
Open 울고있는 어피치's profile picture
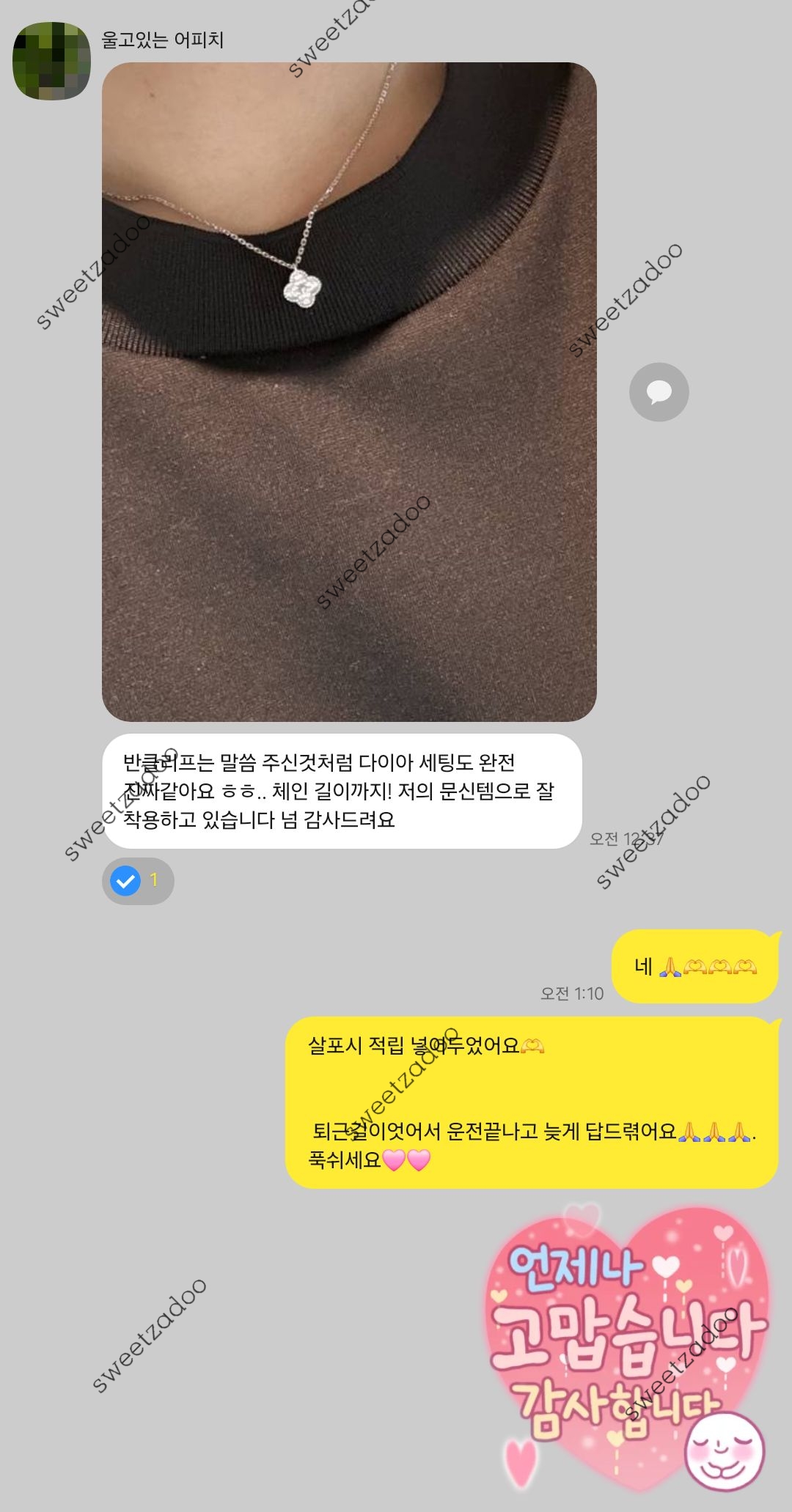pyautogui.click(x=51, y=60)
